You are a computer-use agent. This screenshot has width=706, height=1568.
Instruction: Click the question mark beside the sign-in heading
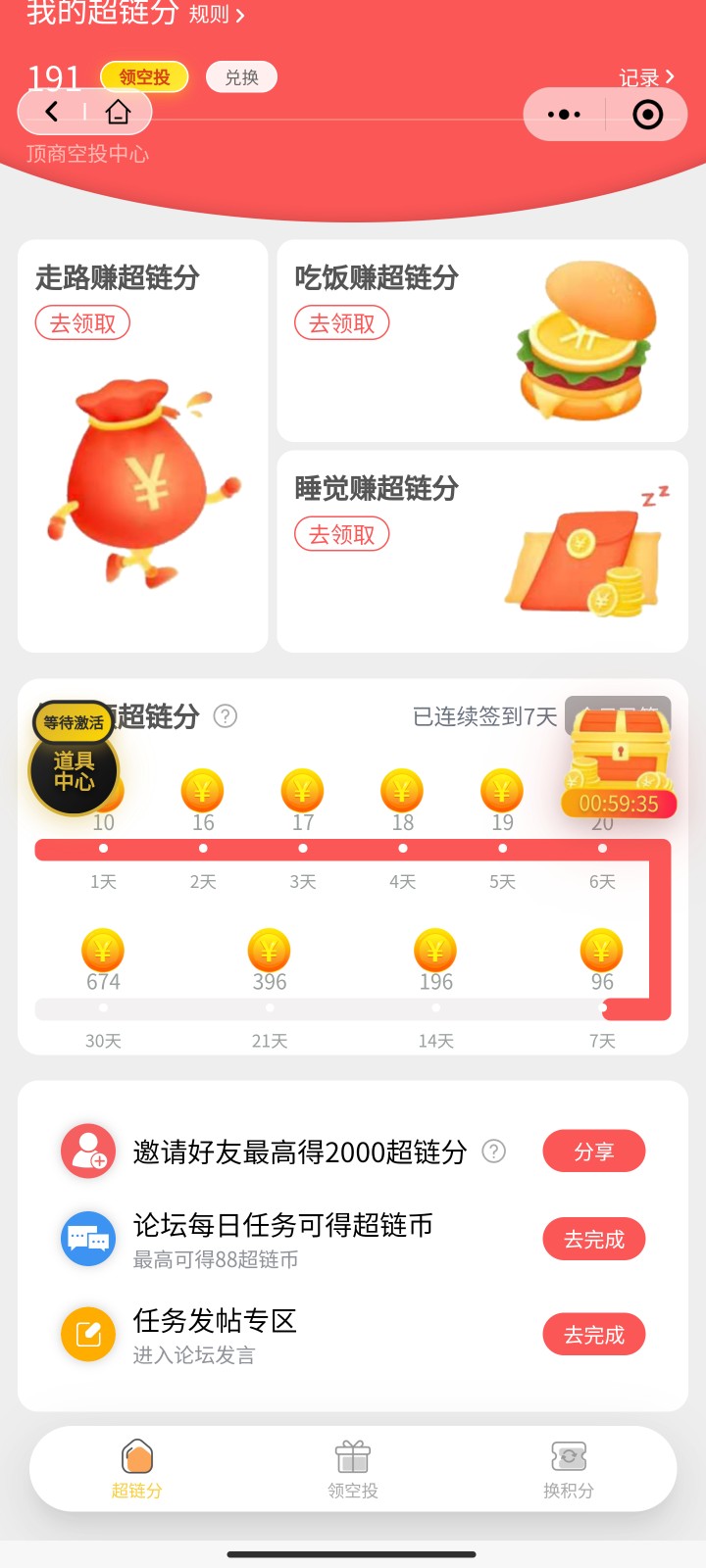pyautogui.click(x=227, y=717)
